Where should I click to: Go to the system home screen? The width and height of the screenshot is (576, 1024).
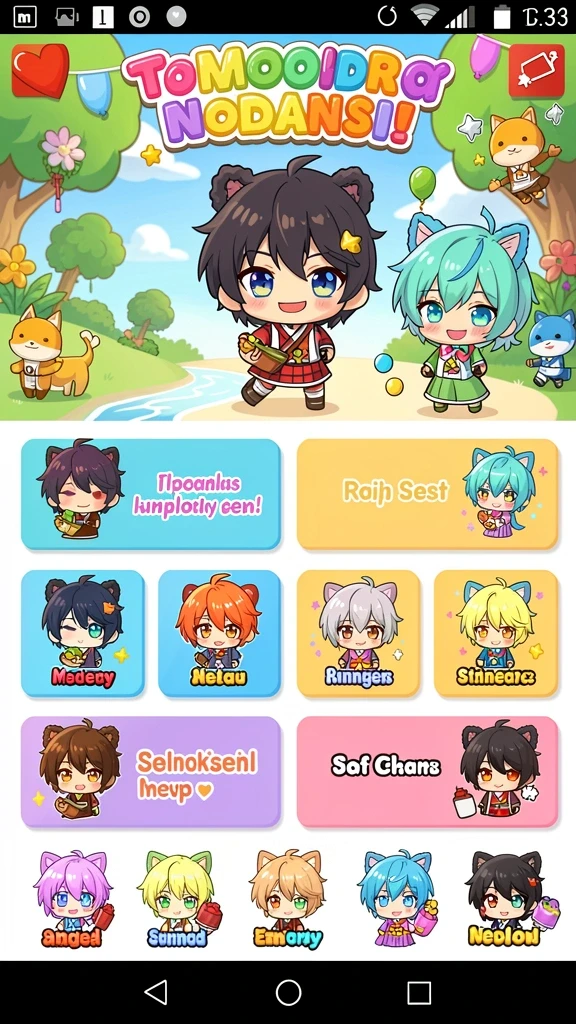288,992
